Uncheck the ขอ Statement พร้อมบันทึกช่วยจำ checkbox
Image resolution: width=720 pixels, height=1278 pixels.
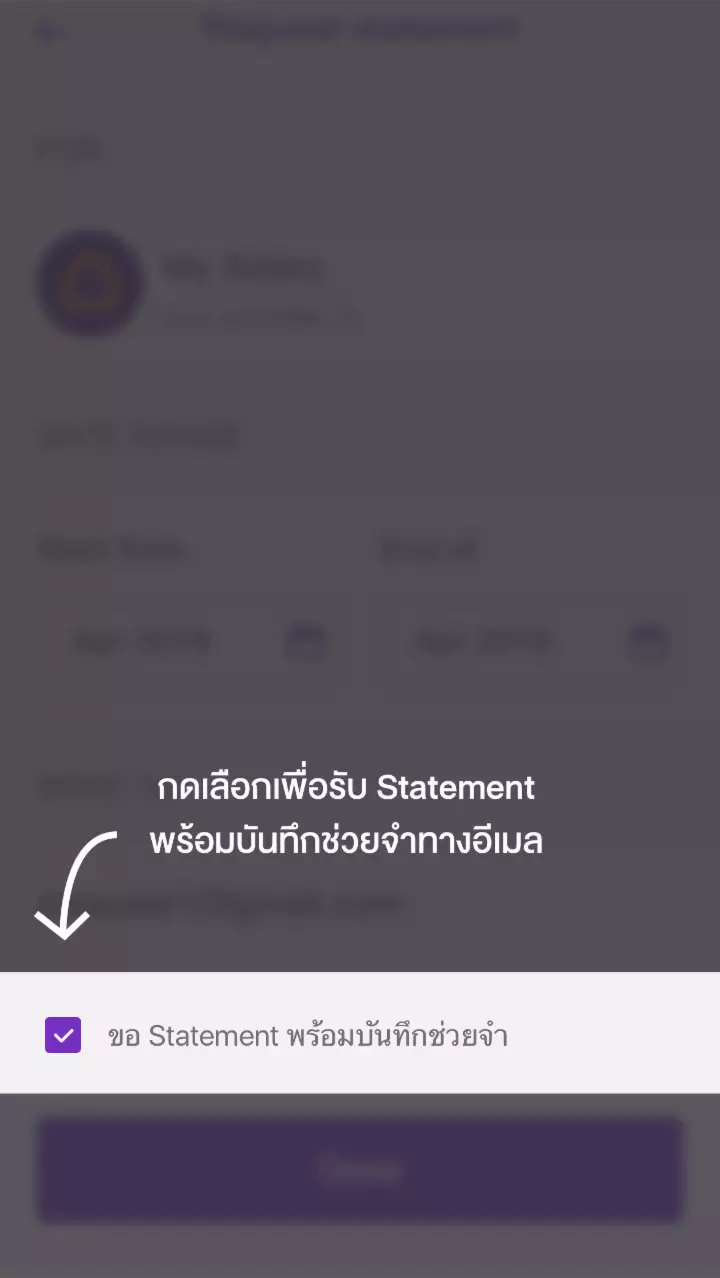63,1035
